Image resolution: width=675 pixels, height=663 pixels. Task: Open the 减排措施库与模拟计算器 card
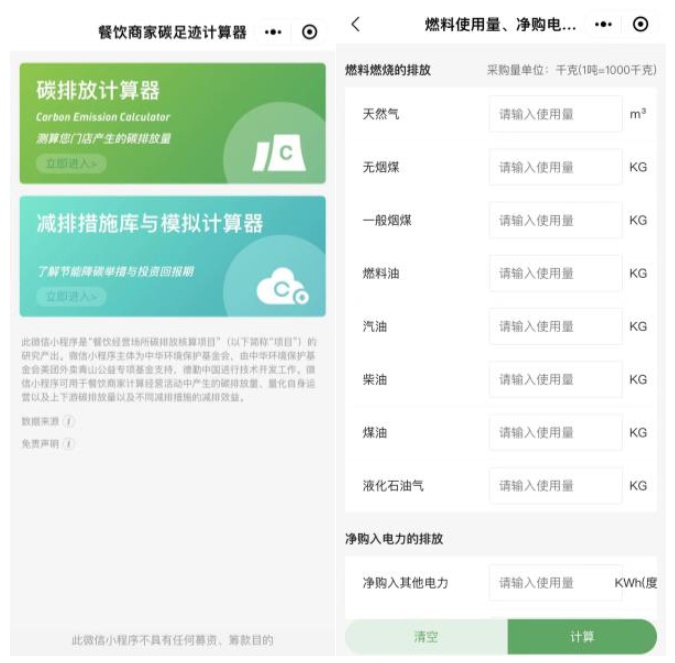(x=172, y=256)
